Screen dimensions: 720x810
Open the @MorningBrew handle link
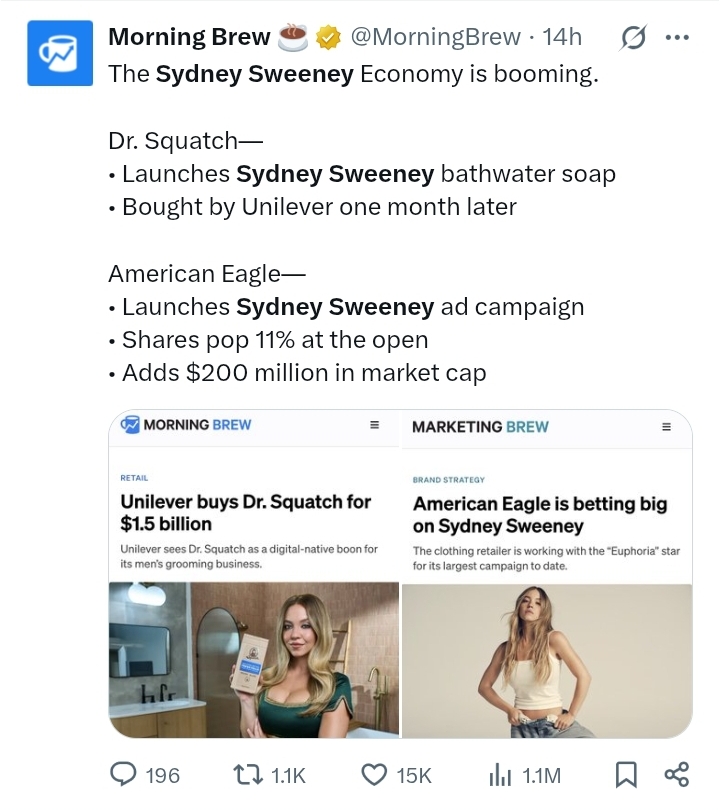[x=435, y=37]
